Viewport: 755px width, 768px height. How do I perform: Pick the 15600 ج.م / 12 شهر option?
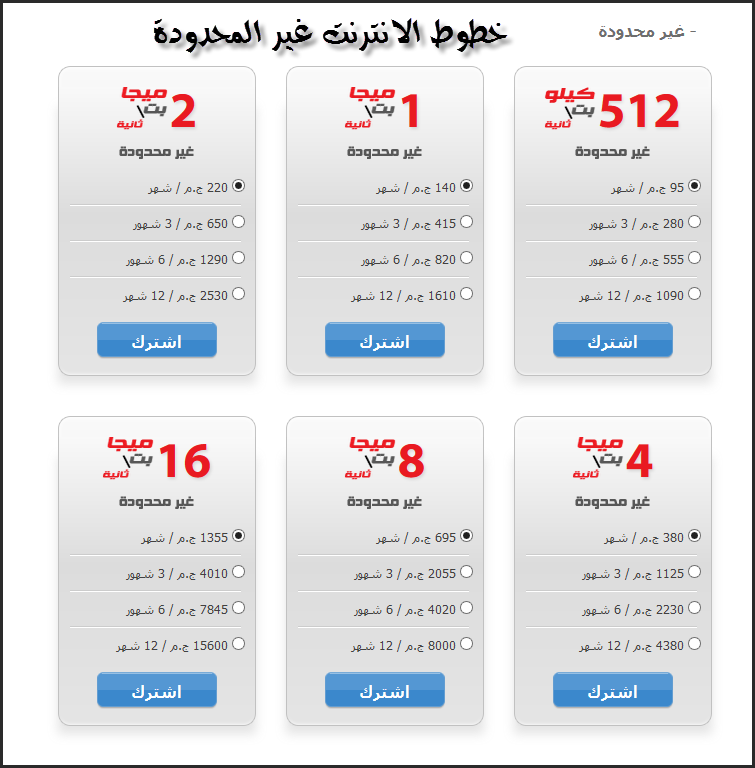(238, 644)
